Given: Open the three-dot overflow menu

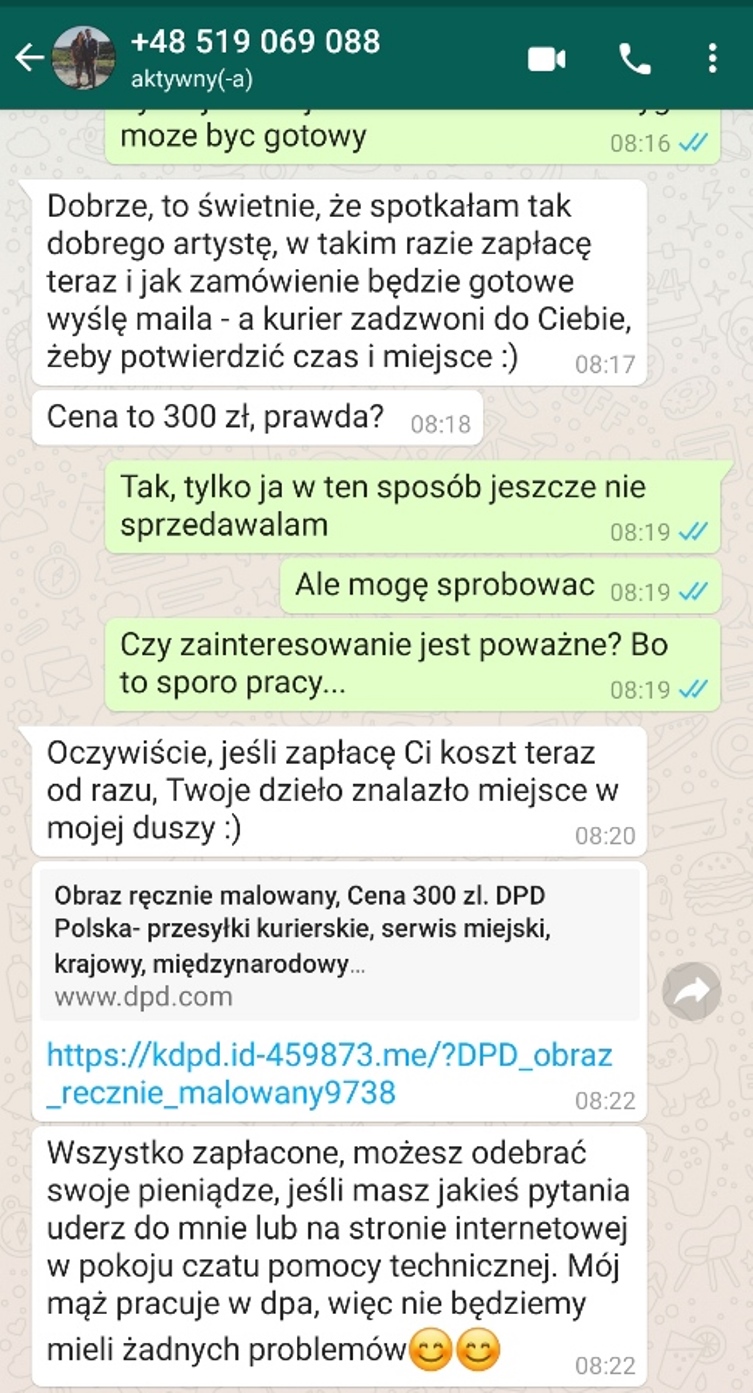Looking at the screenshot, I should [x=712, y=59].
